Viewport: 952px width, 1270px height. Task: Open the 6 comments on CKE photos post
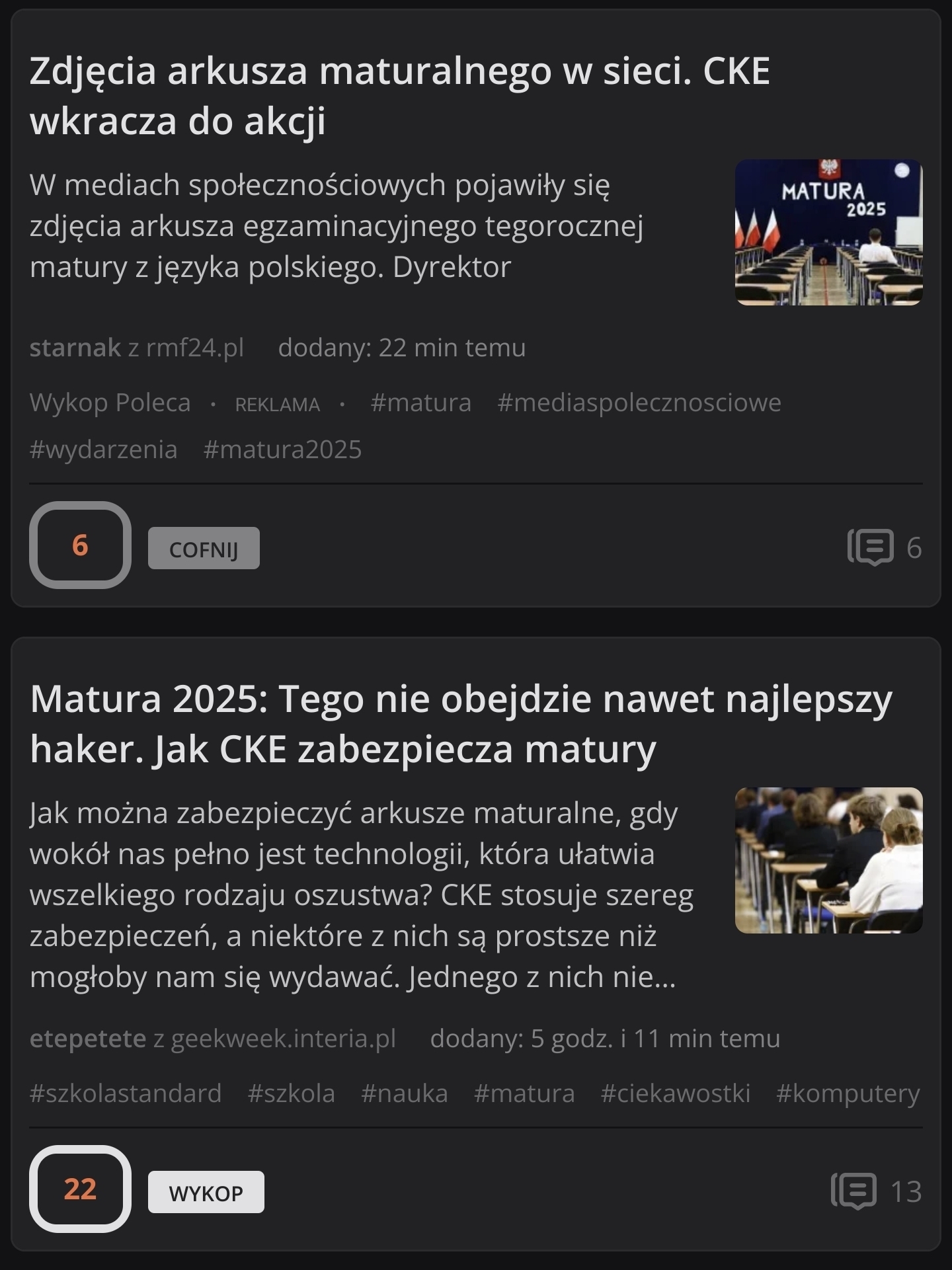[x=884, y=547]
